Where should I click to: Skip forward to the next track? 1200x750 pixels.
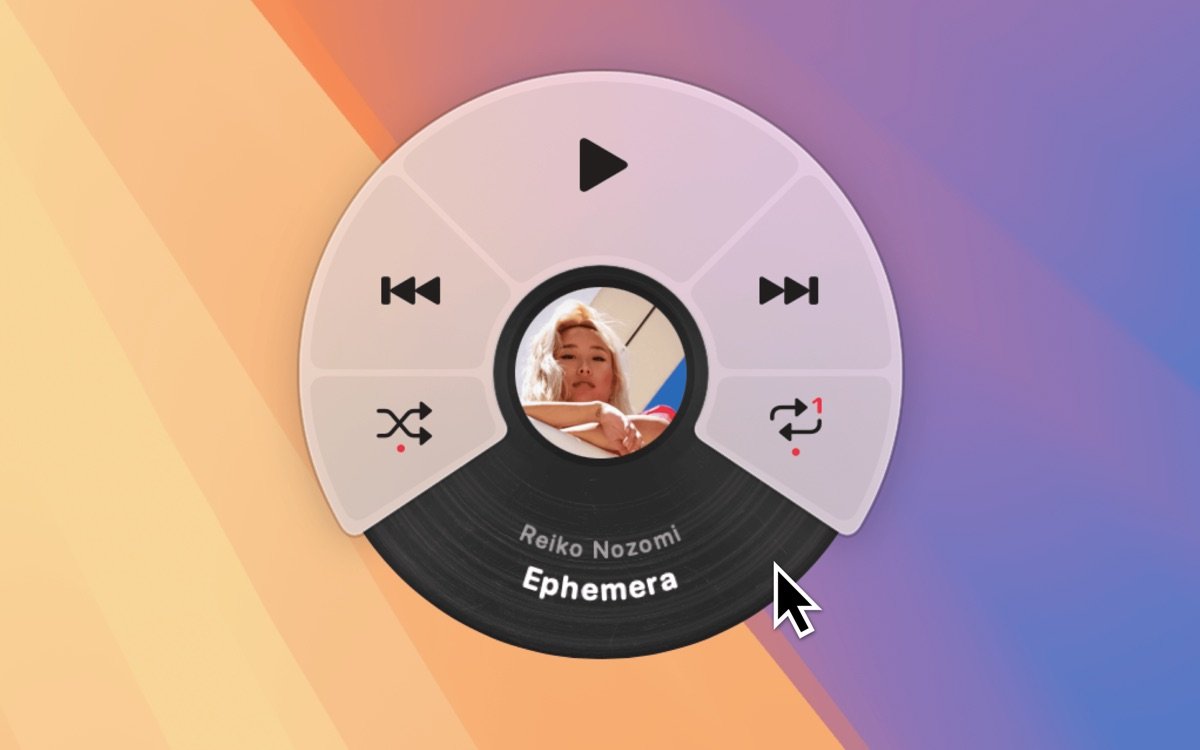click(789, 291)
